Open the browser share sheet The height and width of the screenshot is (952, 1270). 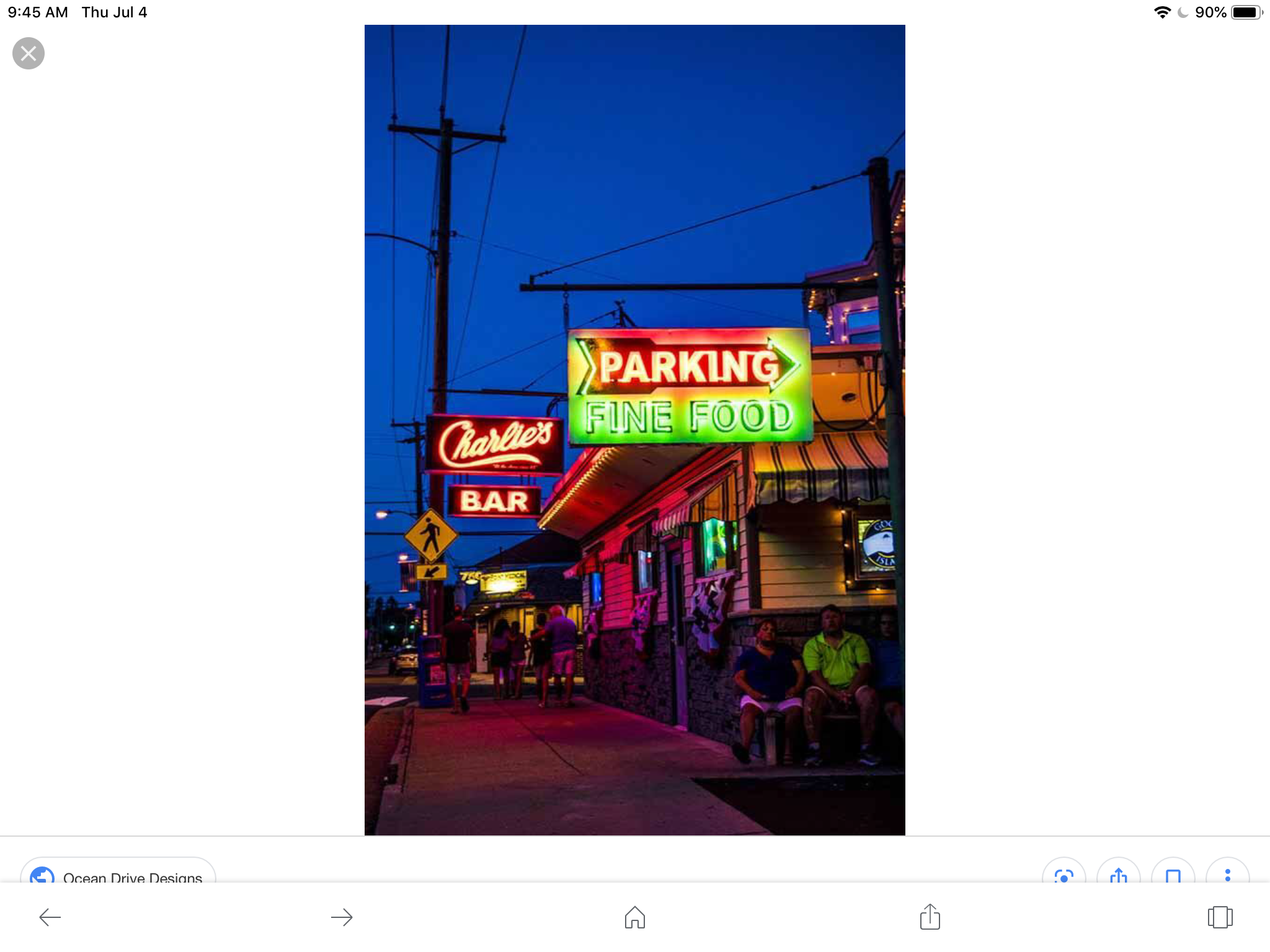coord(930,917)
